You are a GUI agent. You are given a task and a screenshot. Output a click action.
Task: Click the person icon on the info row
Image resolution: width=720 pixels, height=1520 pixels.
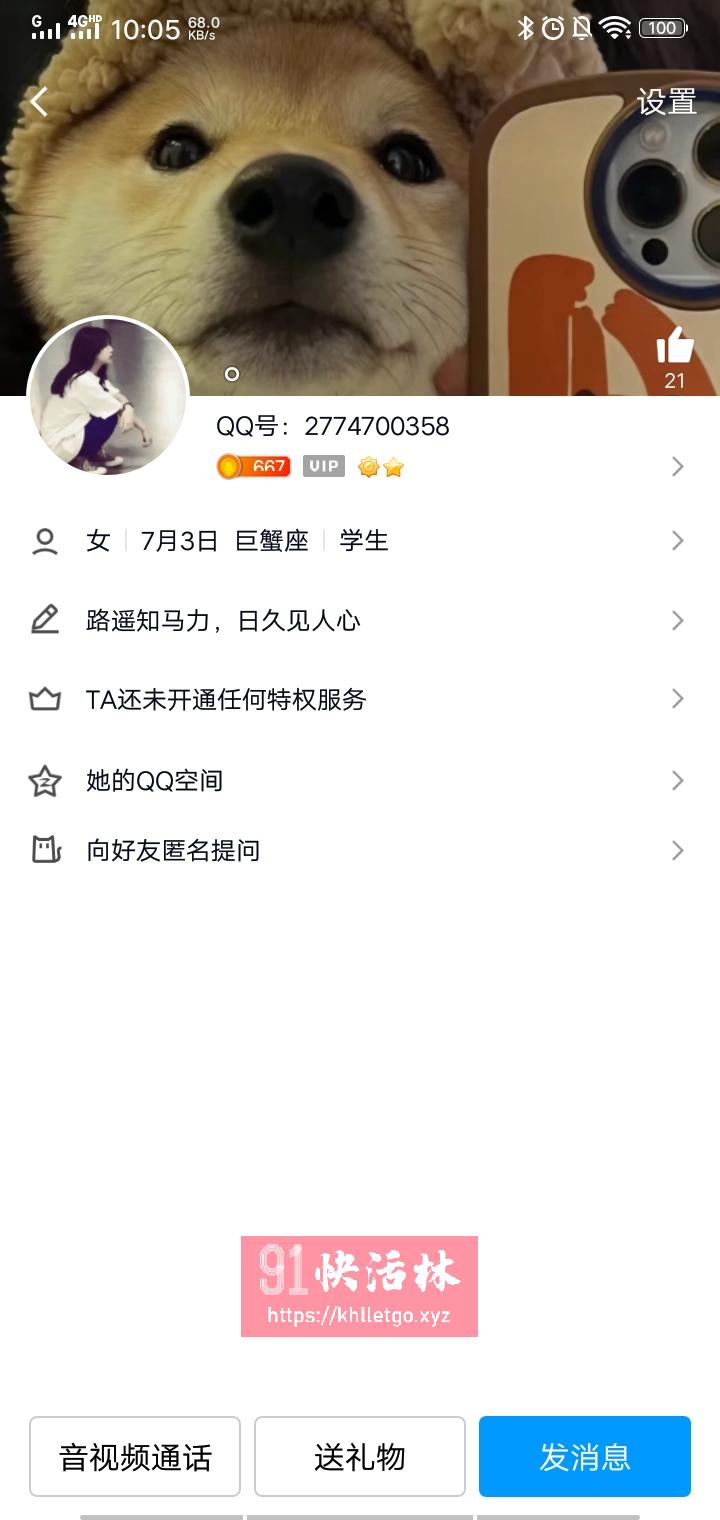44,541
